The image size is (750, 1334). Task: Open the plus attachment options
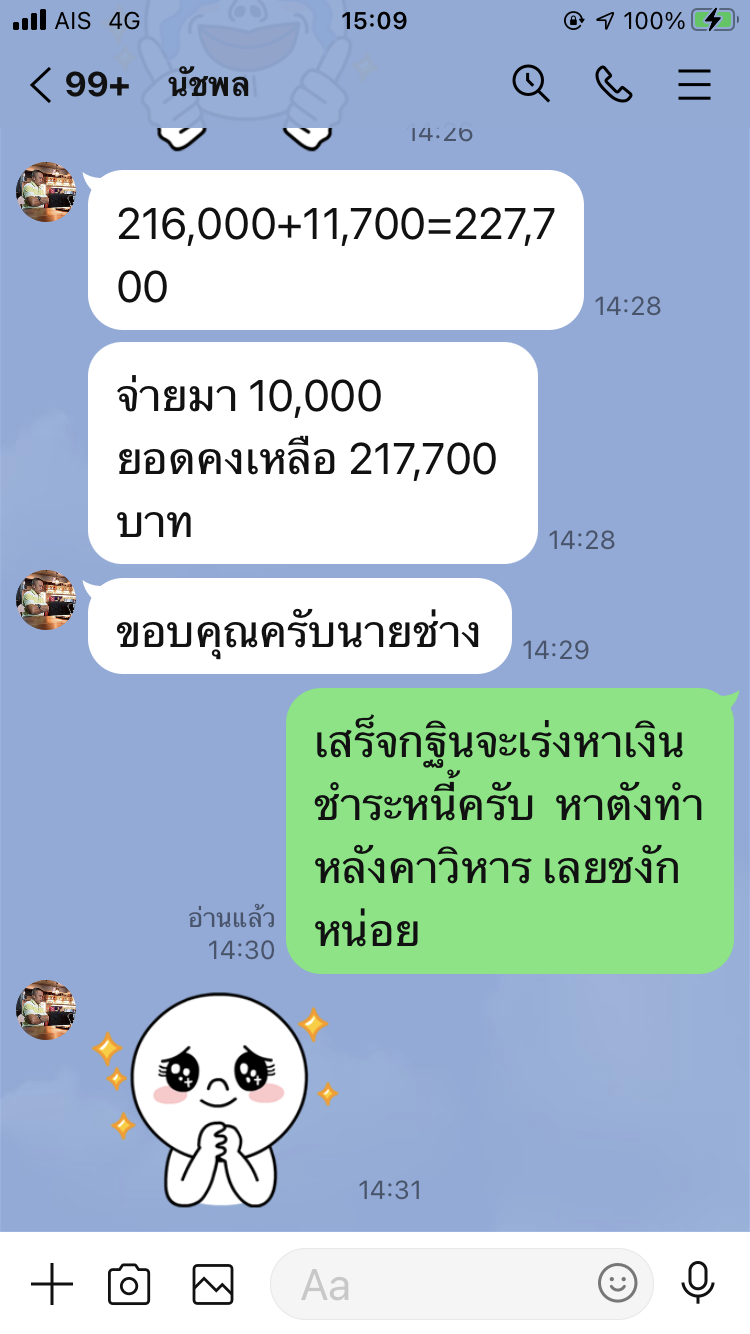coord(52,1284)
